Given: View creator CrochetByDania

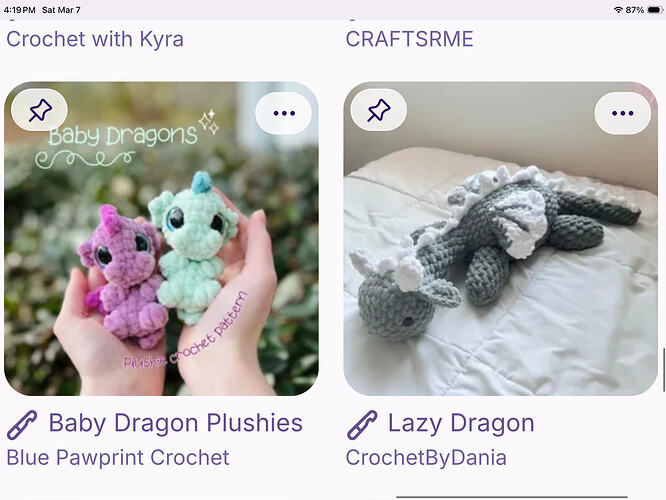Looking at the screenshot, I should (x=426, y=458).
